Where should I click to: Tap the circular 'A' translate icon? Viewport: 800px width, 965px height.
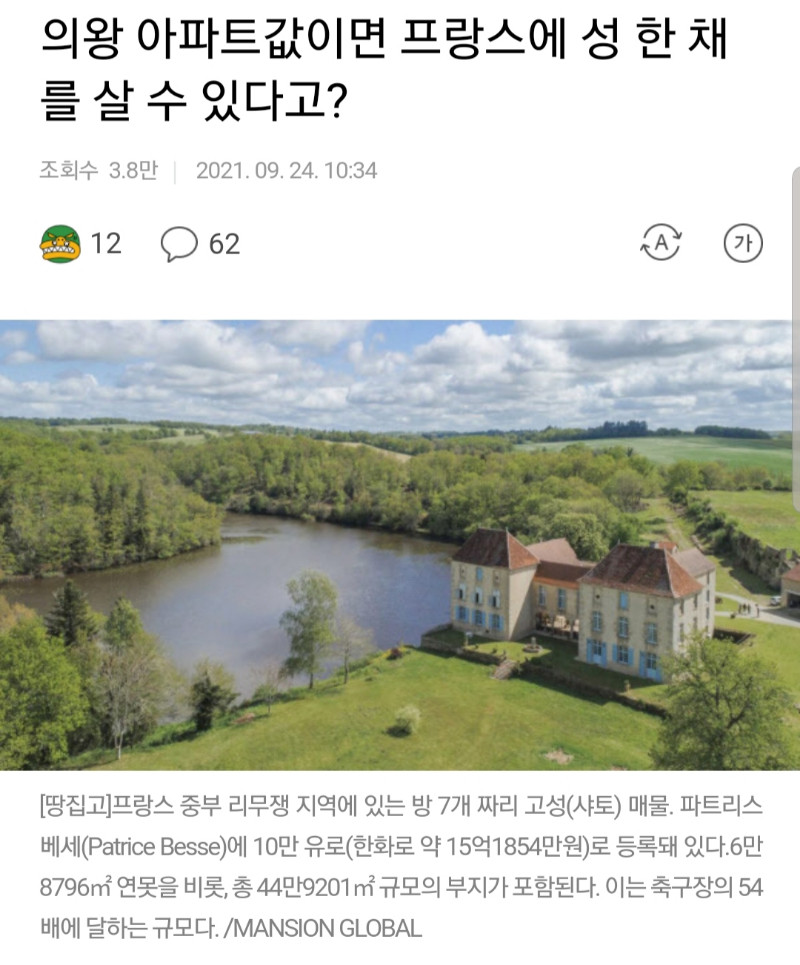(x=660, y=243)
